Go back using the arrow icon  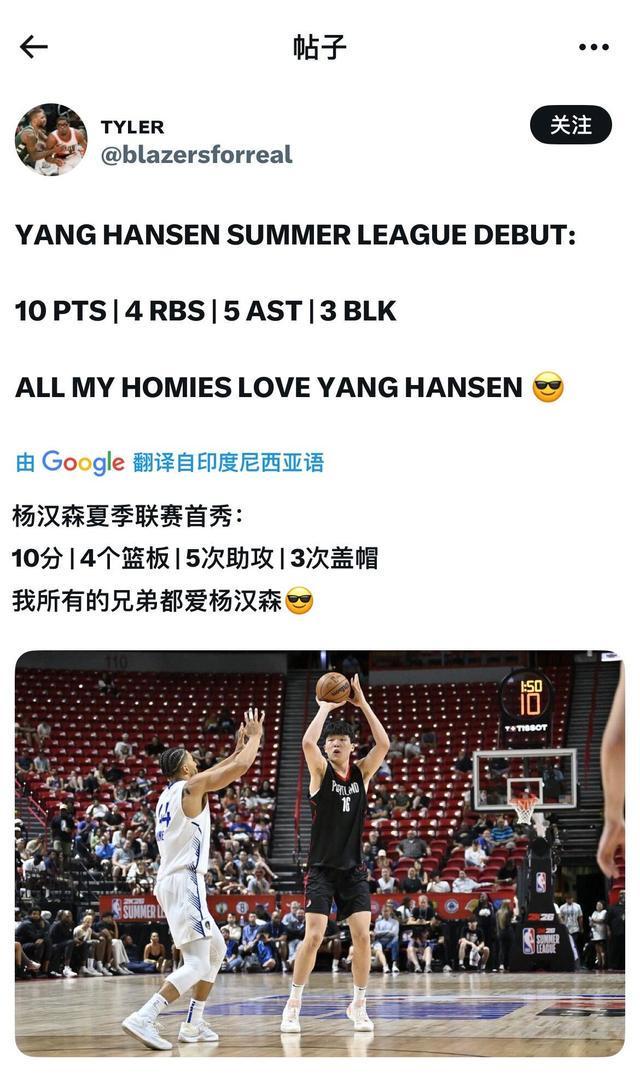[34, 47]
